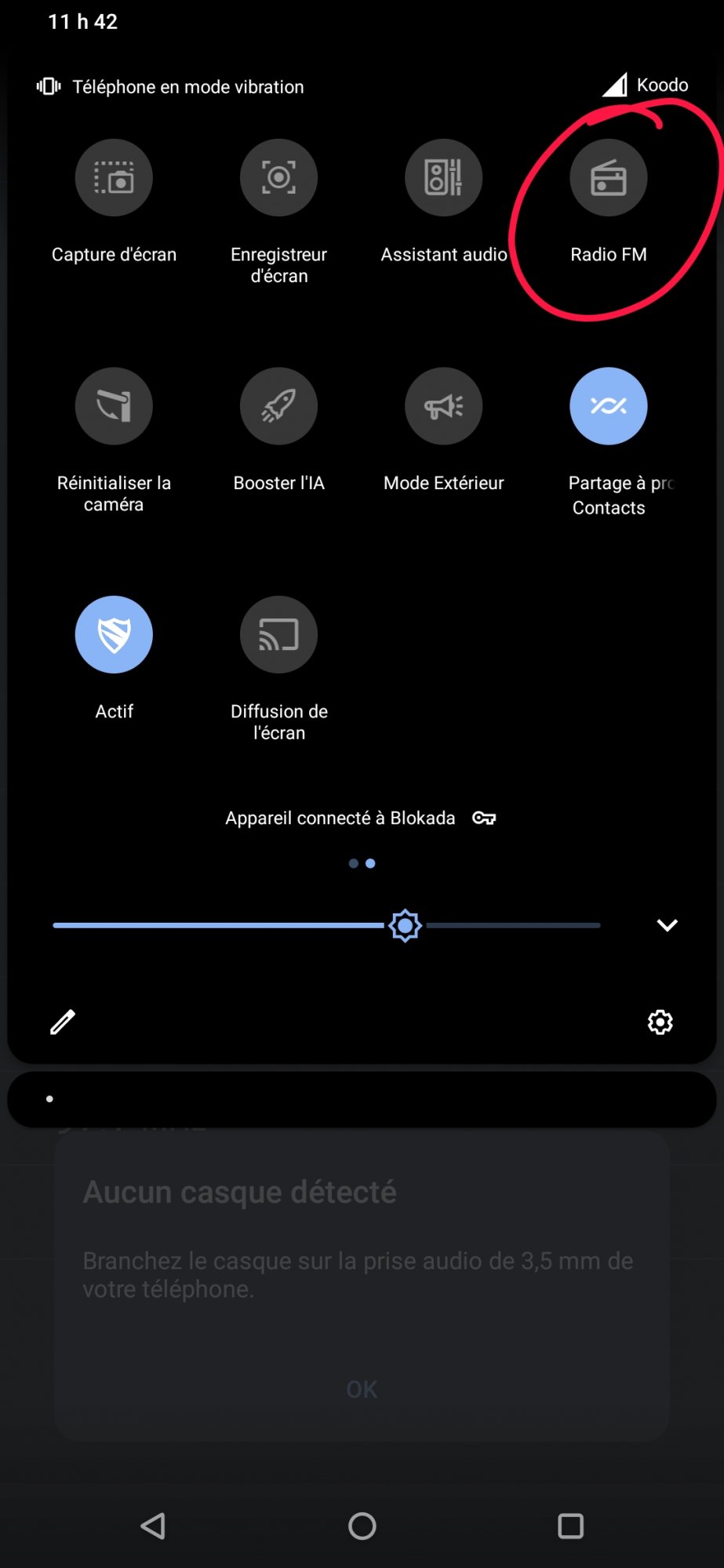Toggle the Actif shield tile
This screenshot has width=724, height=1568.
pos(114,634)
